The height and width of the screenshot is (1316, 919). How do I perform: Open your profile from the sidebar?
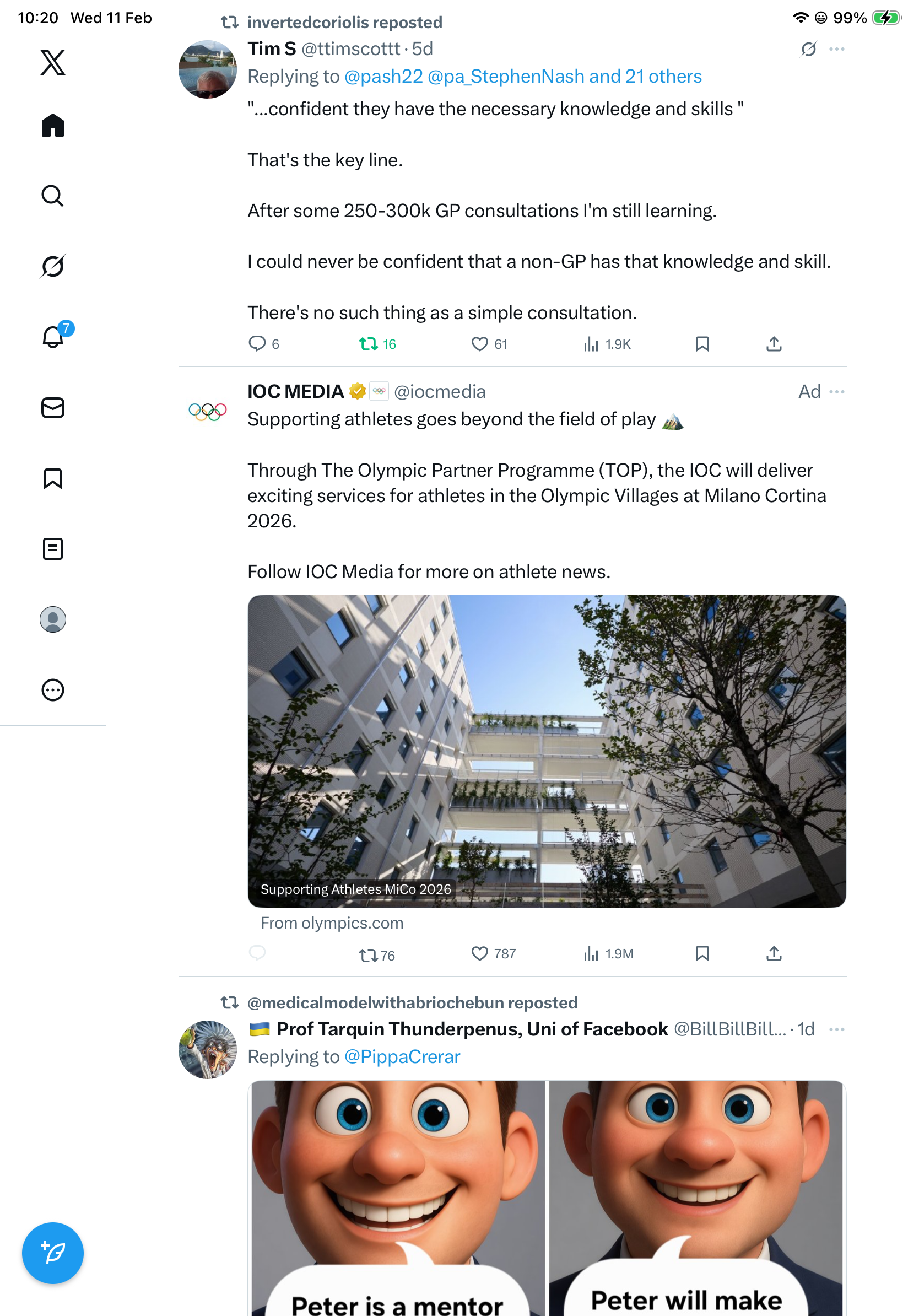tap(53, 619)
